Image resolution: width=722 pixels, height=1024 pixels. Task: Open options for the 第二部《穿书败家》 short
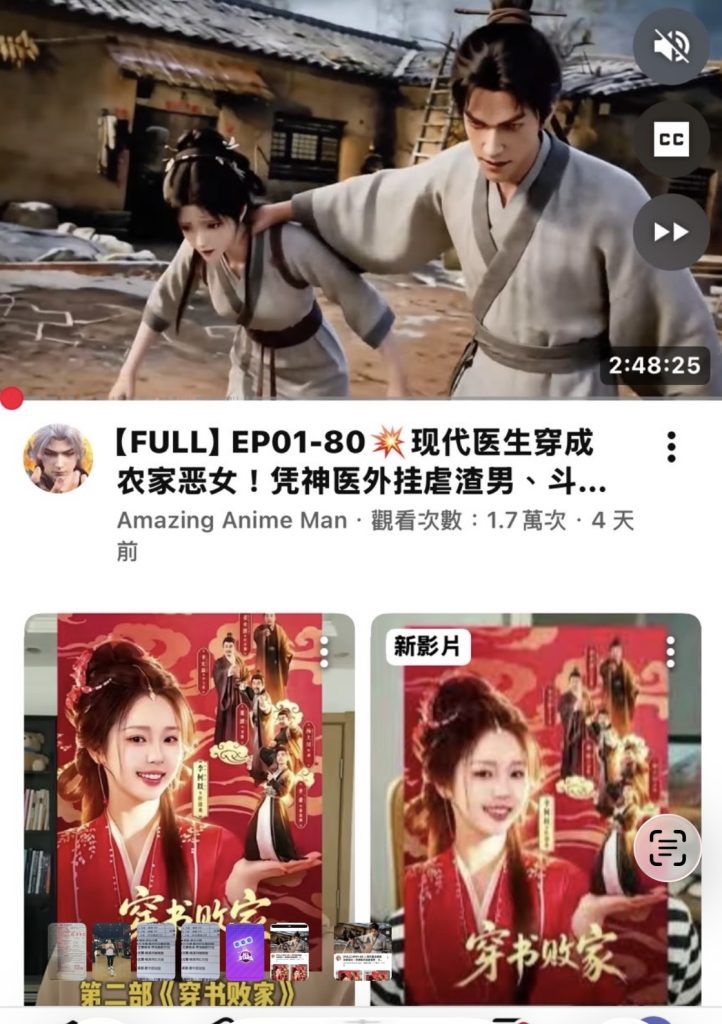pyautogui.click(x=323, y=653)
